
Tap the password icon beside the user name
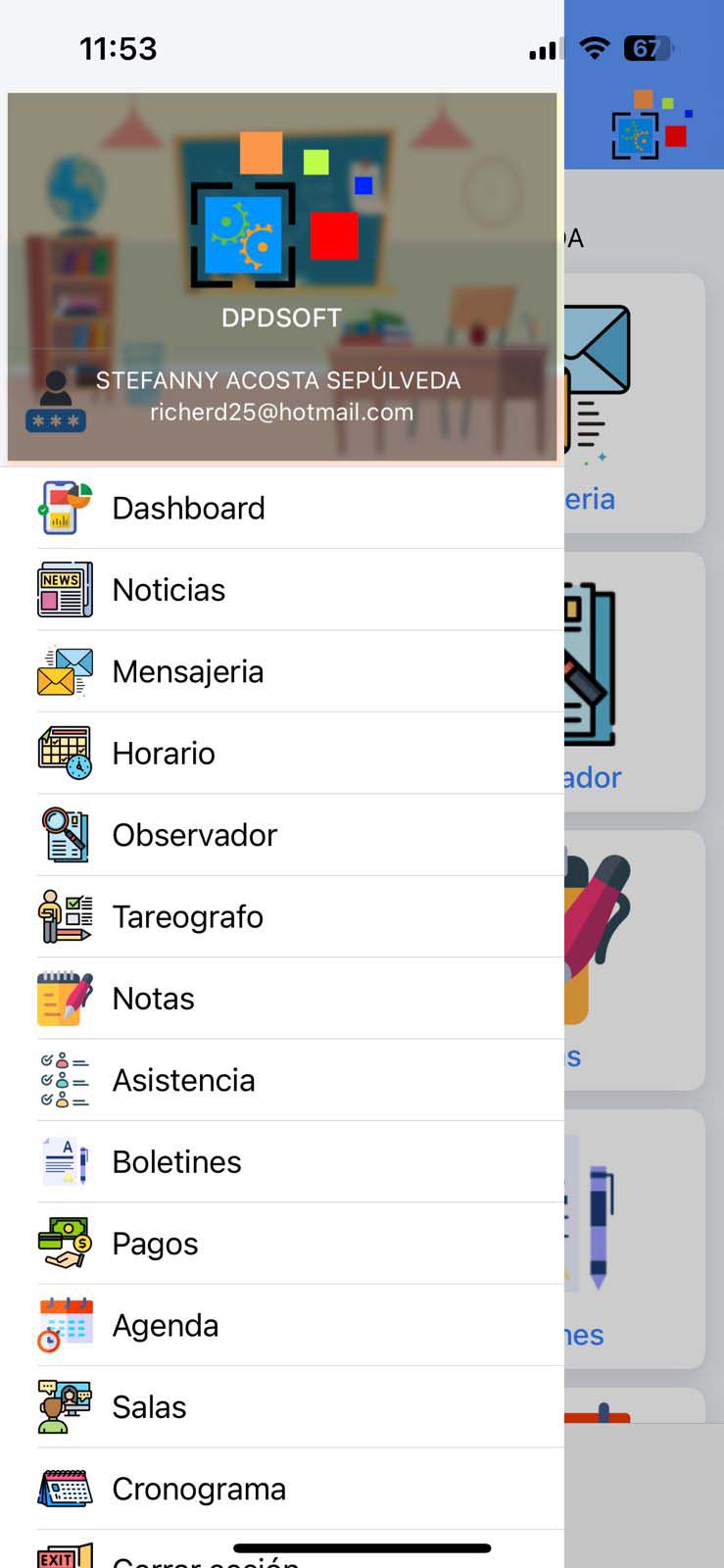56,402
